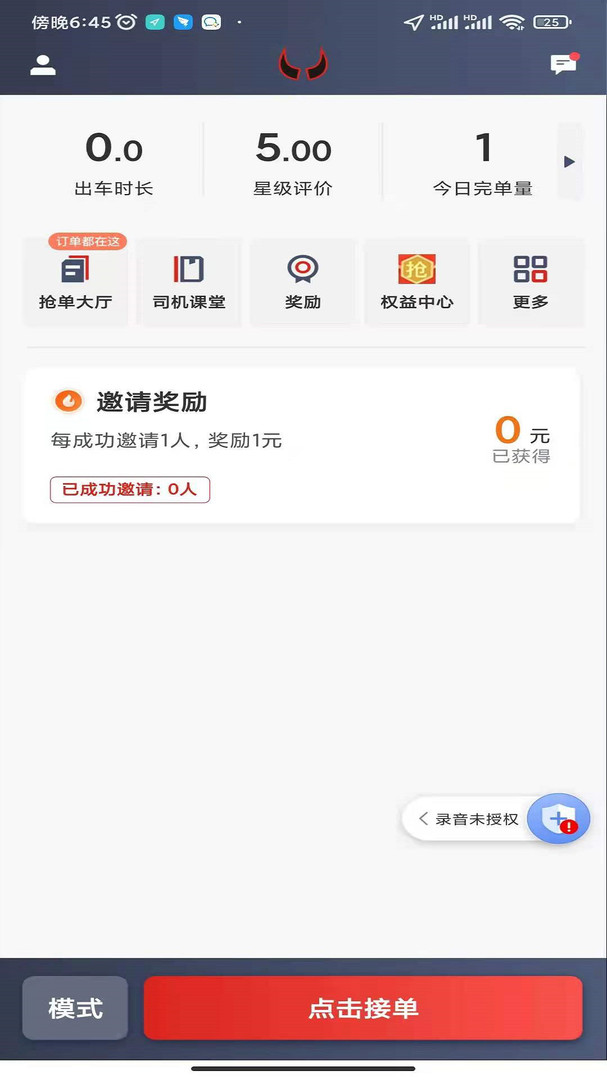Select the 模式 mode button

[75, 1008]
